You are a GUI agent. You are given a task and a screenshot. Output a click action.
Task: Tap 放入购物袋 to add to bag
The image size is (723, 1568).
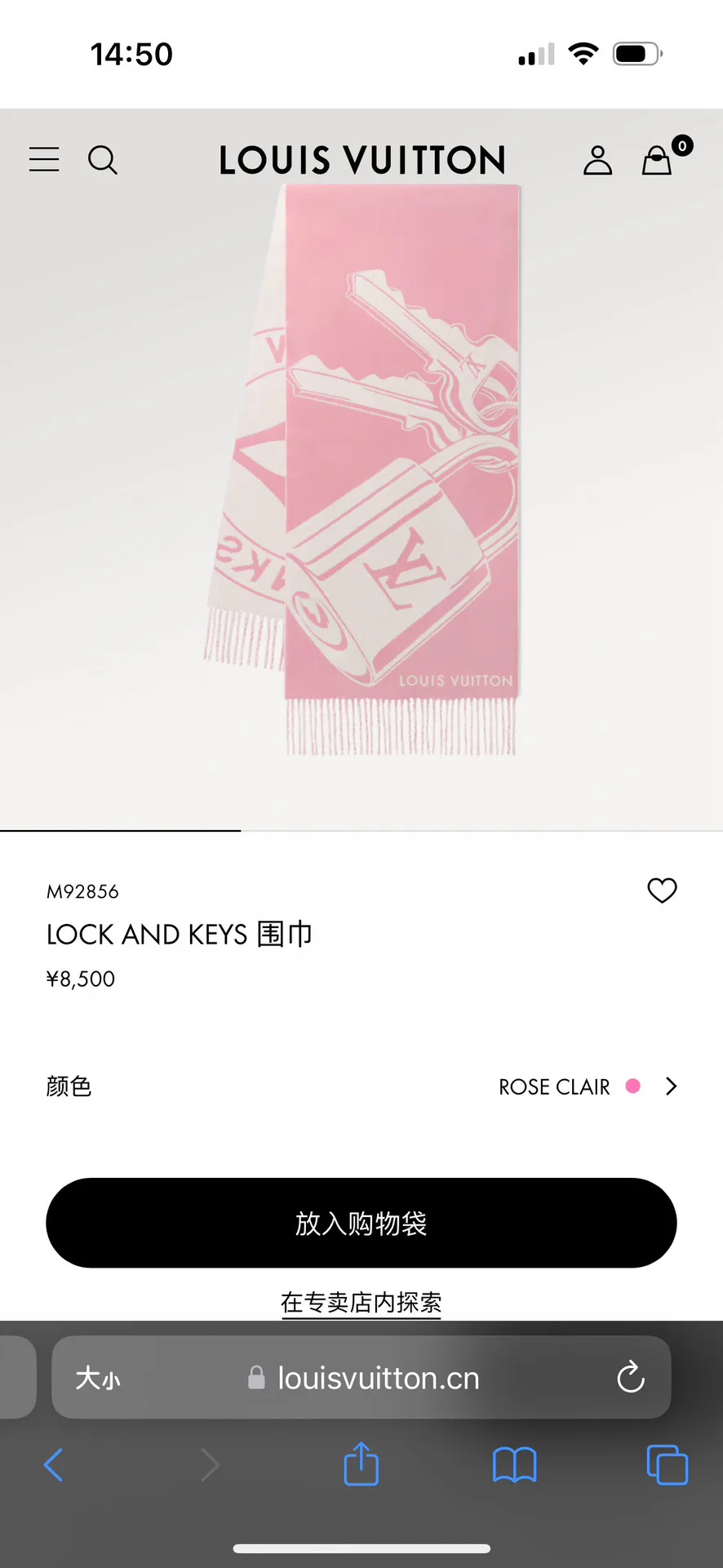[361, 1223]
